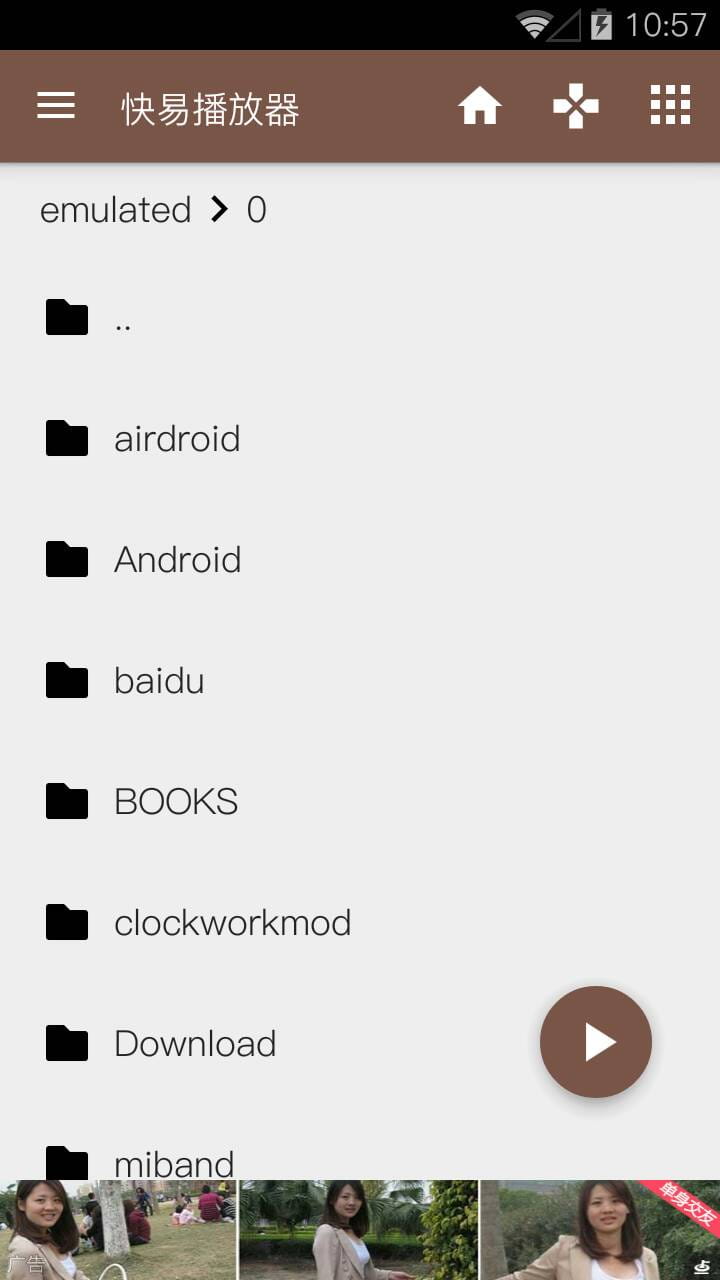Tap the floating play button
This screenshot has width=720, height=1280.
click(596, 1042)
